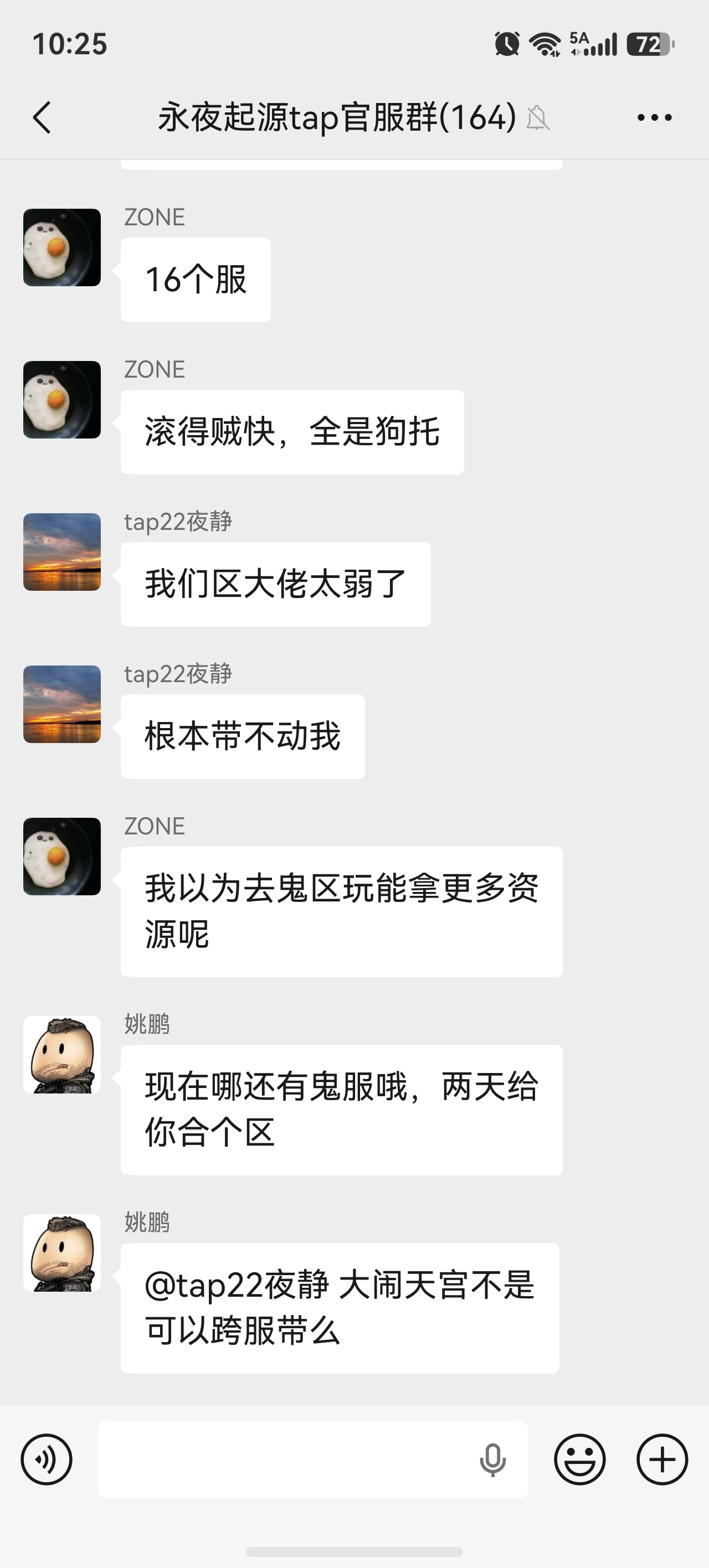Image resolution: width=709 pixels, height=1568 pixels.
Task: Open tap22夜静's avatar beside "我们区大佬太弱了"
Action: [62, 551]
